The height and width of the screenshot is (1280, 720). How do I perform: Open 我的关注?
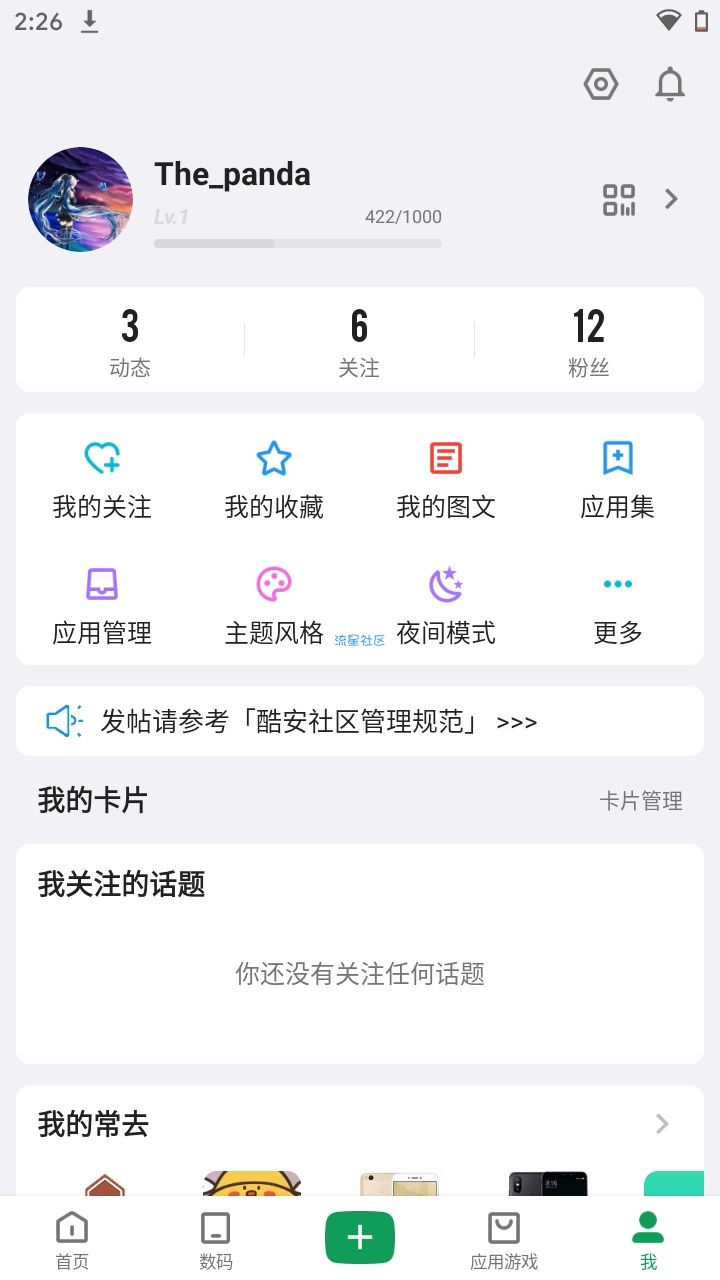[x=102, y=480]
